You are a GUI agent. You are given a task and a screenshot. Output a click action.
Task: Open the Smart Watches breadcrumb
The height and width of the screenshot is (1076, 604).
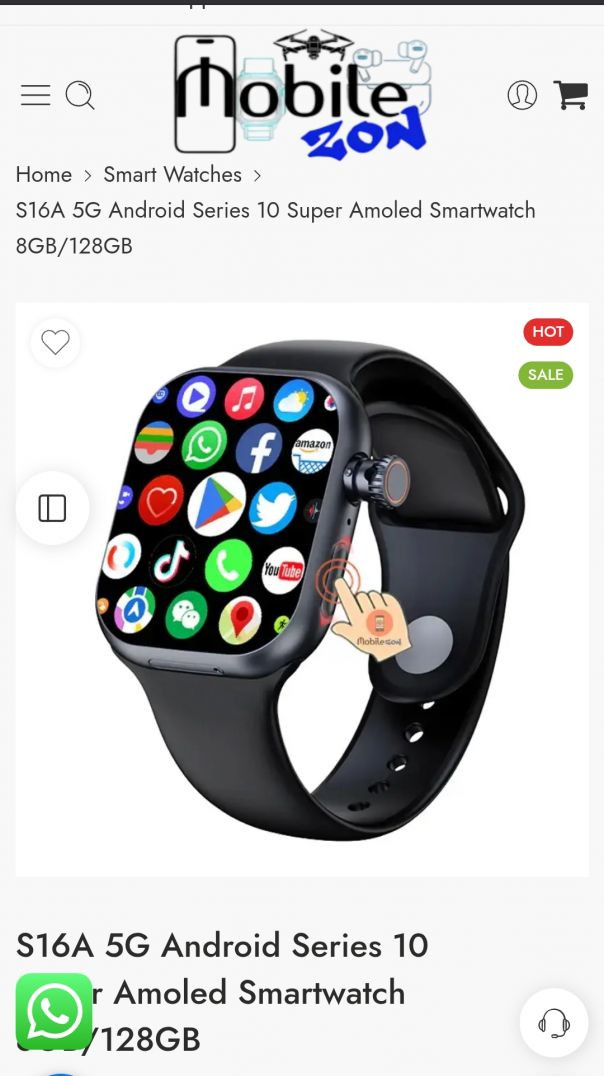[x=172, y=175]
